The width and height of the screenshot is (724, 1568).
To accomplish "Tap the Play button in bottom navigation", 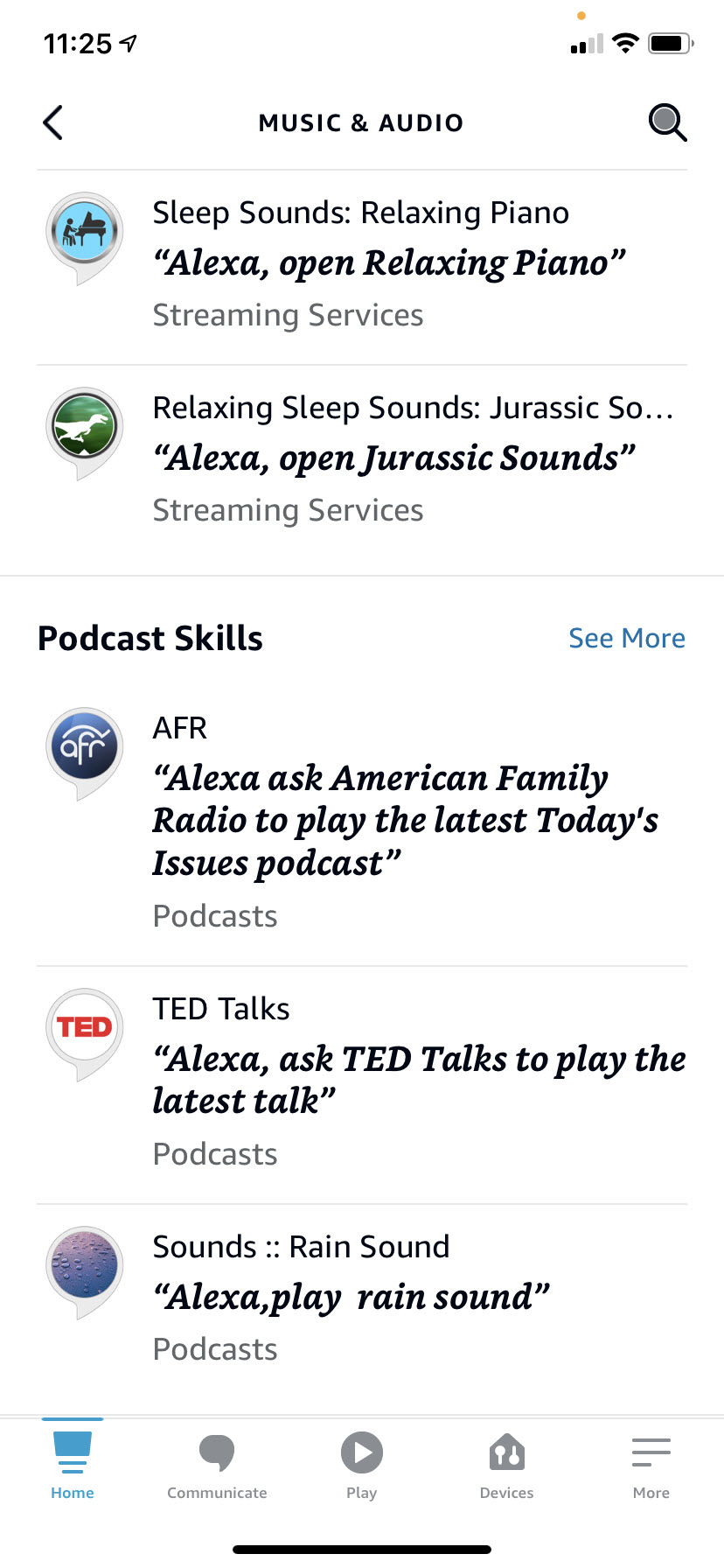I will coord(361,1452).
